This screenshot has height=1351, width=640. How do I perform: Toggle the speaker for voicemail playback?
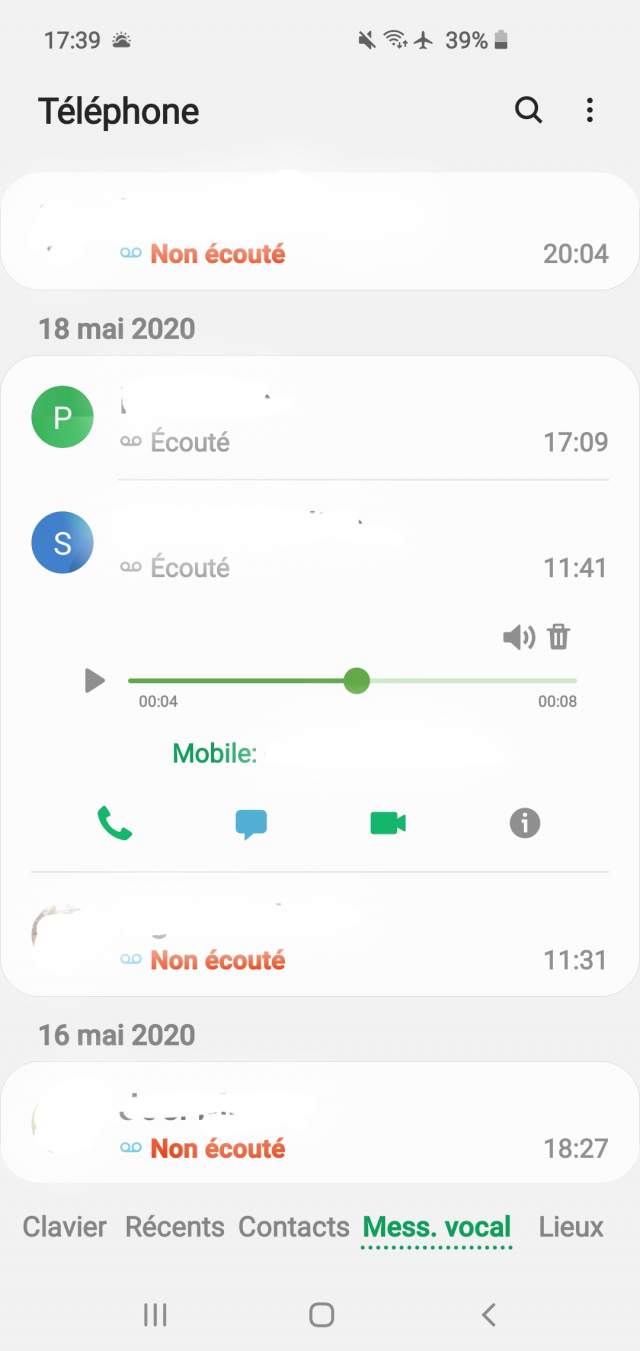(x=518, y=637)
